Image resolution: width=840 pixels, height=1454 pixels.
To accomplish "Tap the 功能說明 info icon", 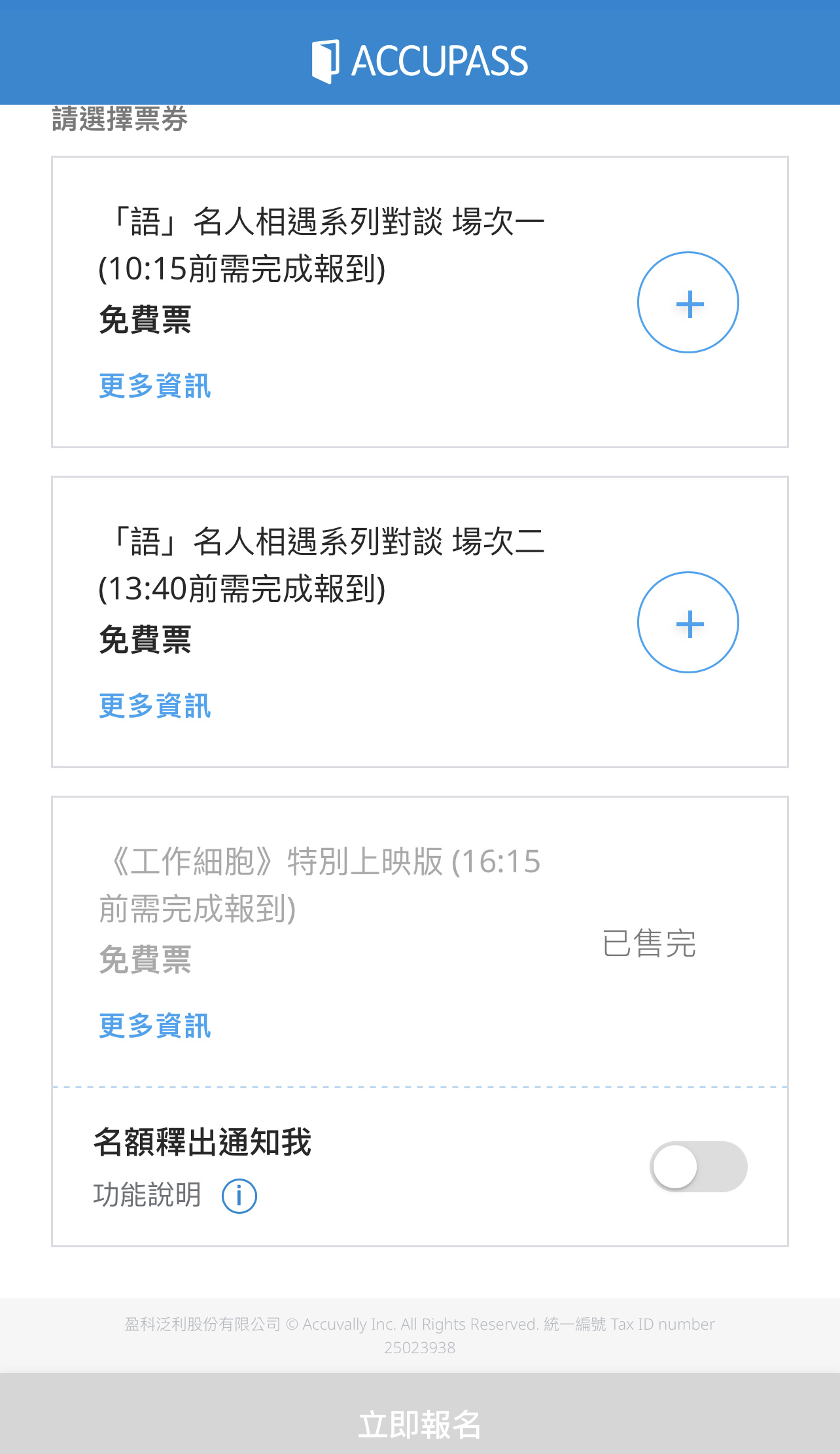I will coord(239,1196).
